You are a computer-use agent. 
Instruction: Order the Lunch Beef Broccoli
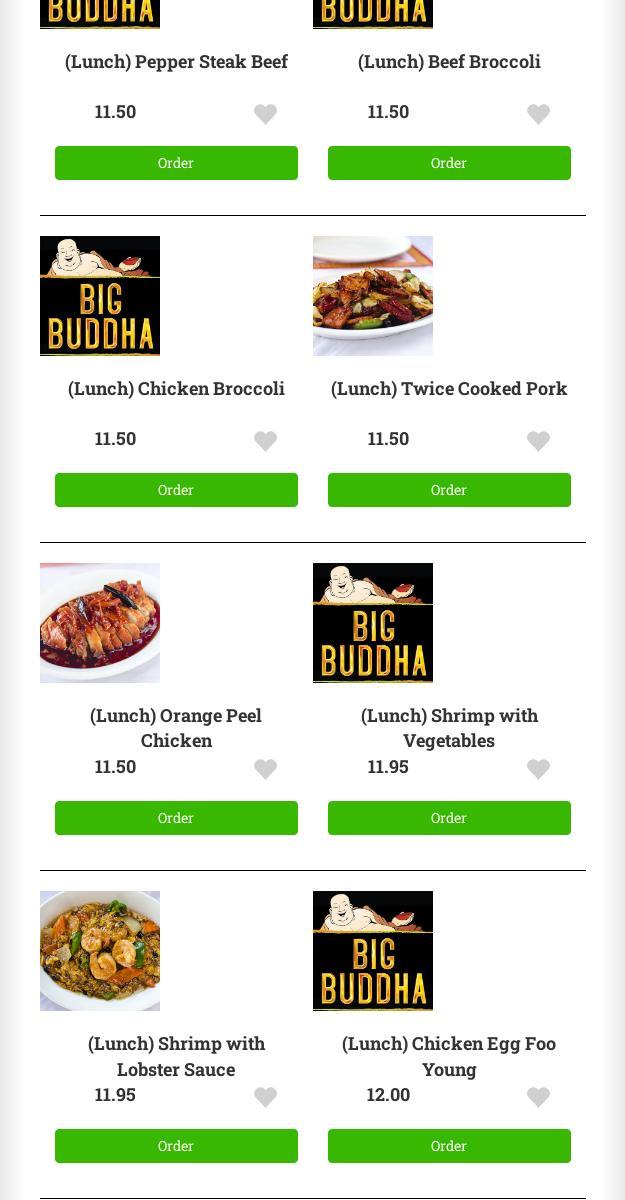point(449,163)
